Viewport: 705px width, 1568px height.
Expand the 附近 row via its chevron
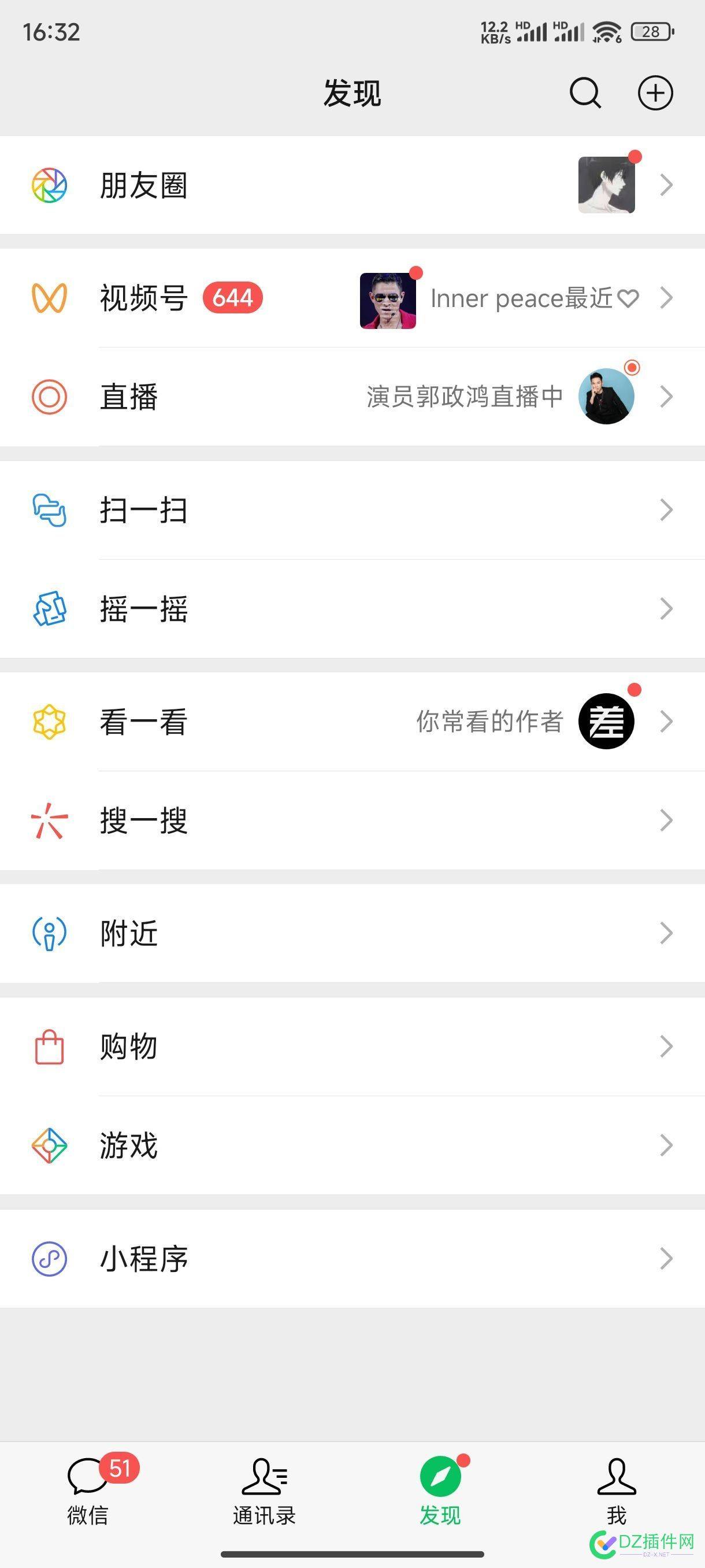[666, 934]
